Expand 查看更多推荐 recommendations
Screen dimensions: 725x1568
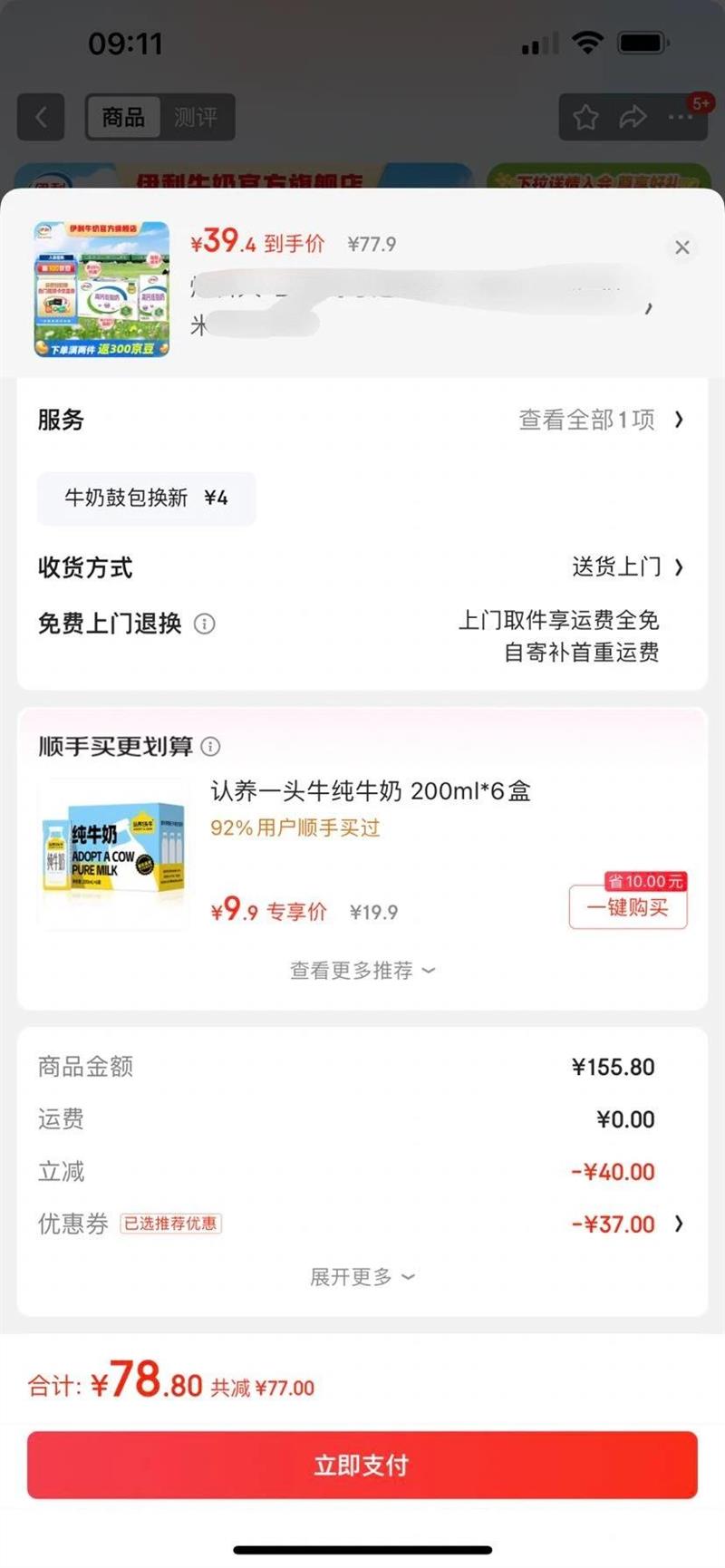(362, 971)
